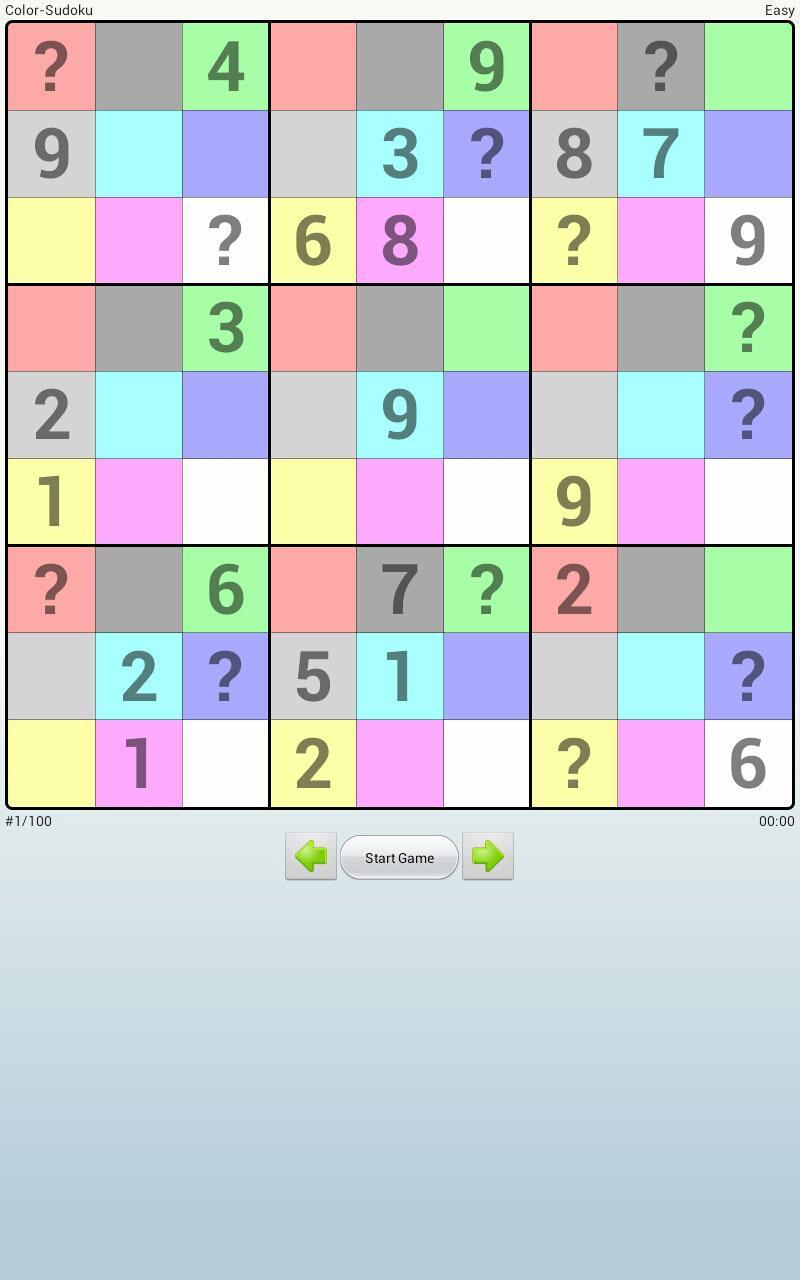This screenshot has height=1280, width=800.
Task: Click the cell containing 4 in the top row
Action: [x=226, y=68]
